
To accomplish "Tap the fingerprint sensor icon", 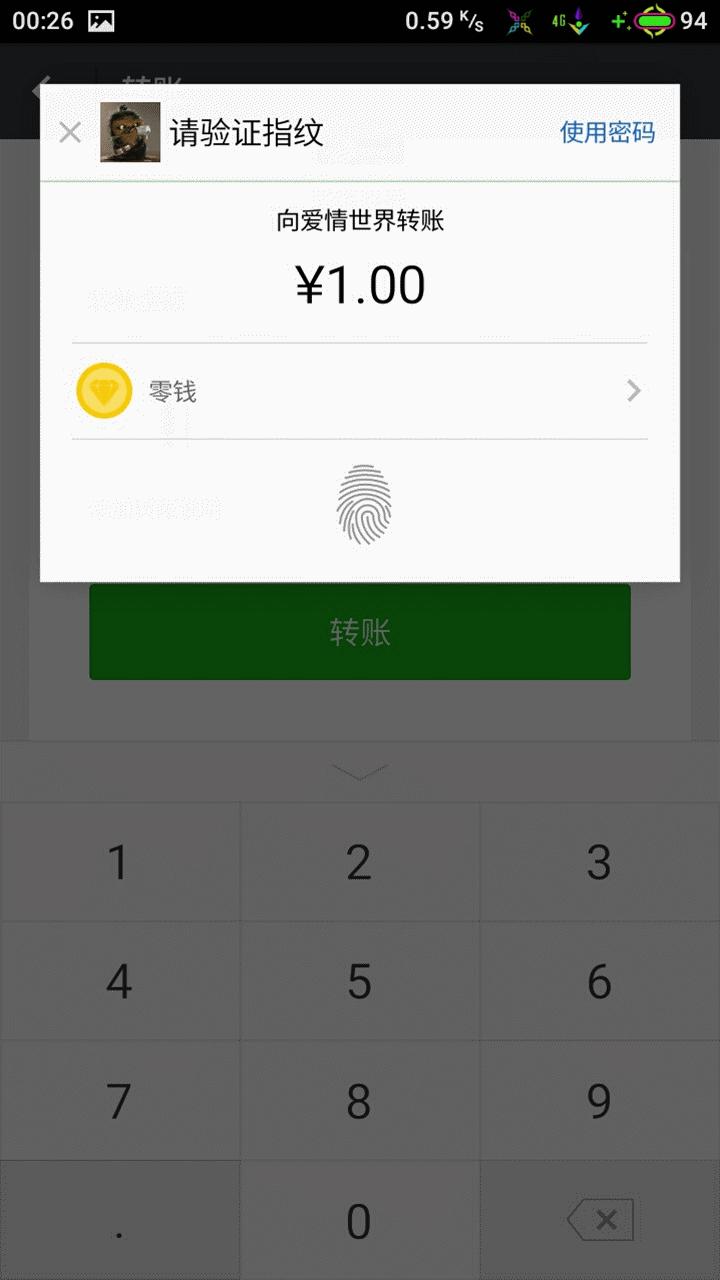I will 363,503.
